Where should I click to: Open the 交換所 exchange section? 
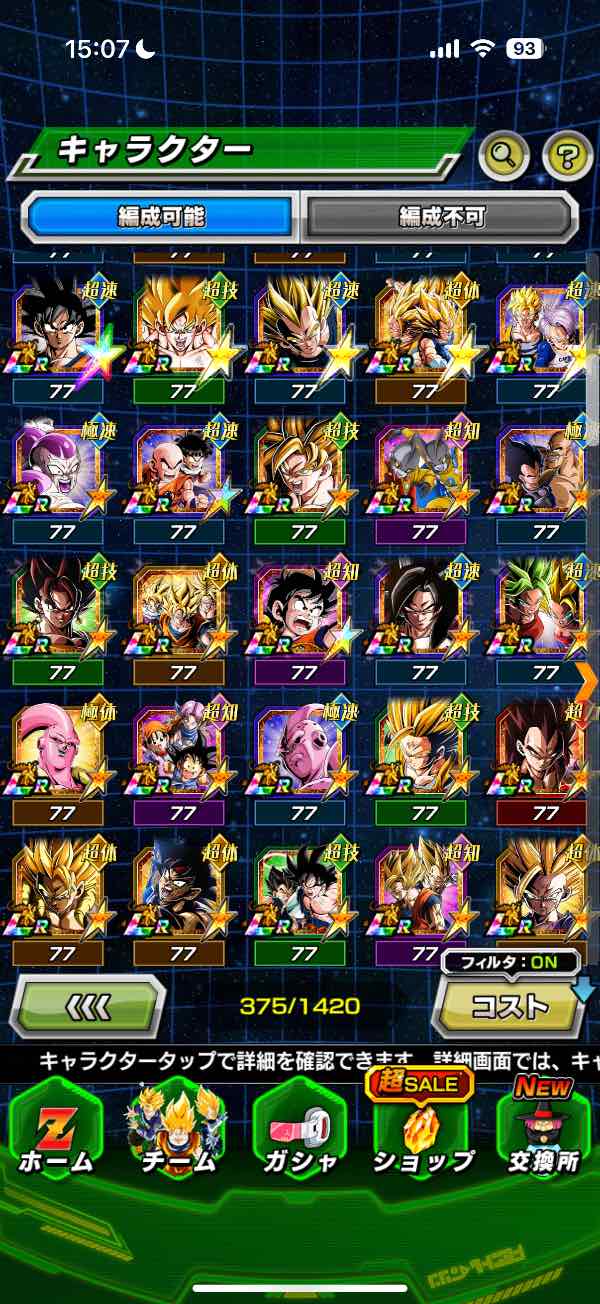545,1132
